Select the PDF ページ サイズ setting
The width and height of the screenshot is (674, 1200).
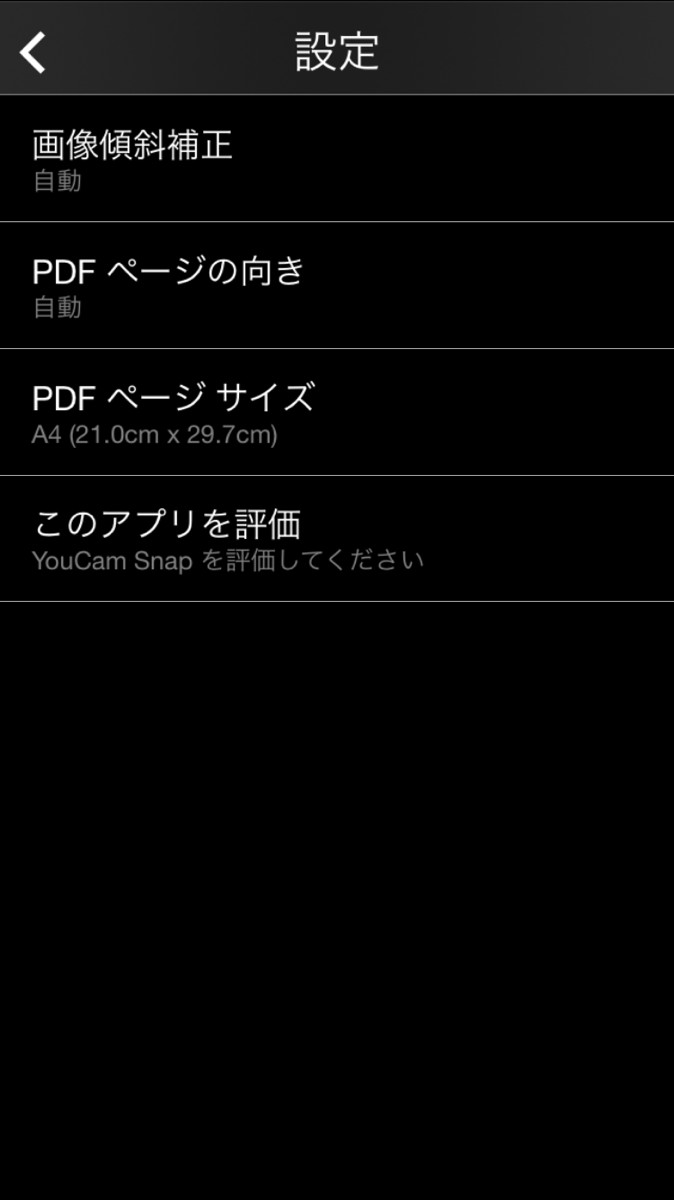point(336,412)
